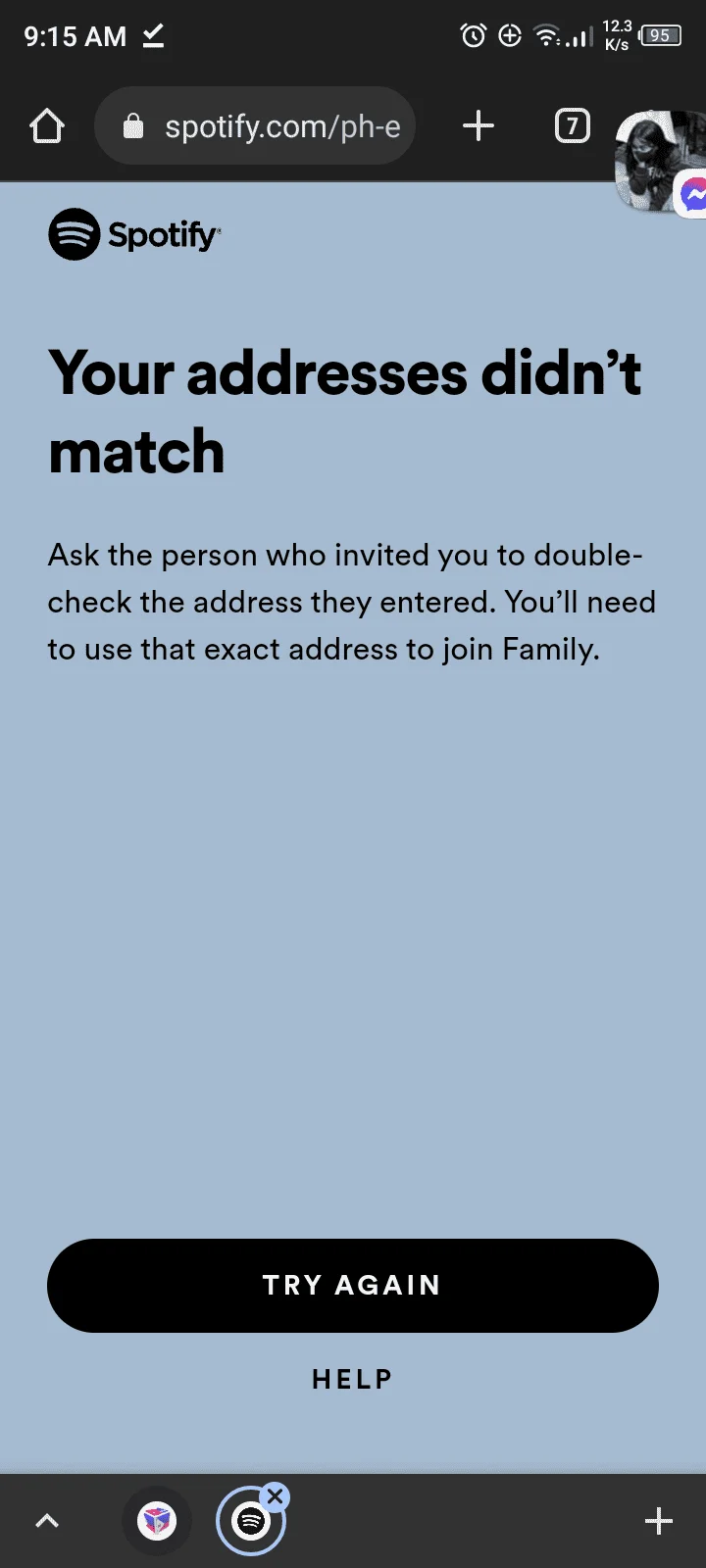This screenshot has width=706, height=1568.
Task: Open a new tab with the top plus icon
Action: point(479,125)
